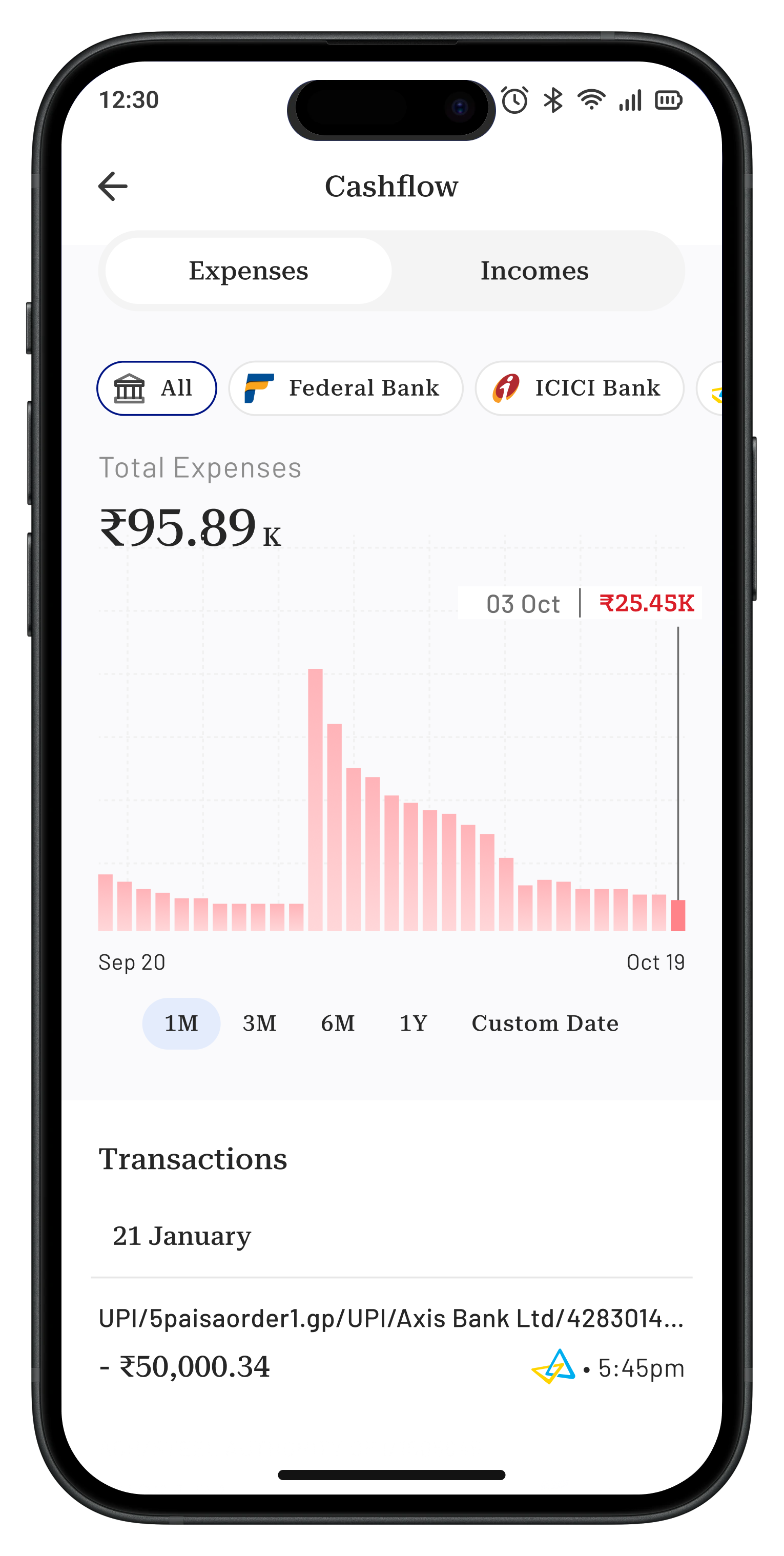The height and width of the screenshot is (1556, 784).
Task: Switch chart to 3M range
Action: click(x=260, y=1023)
